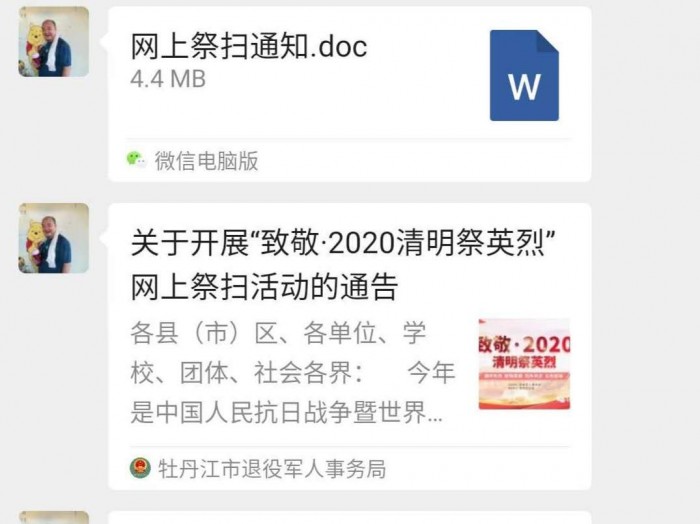Tap the sender avatar beside the .doc file
700x524 pixels.
click(54, 42)
